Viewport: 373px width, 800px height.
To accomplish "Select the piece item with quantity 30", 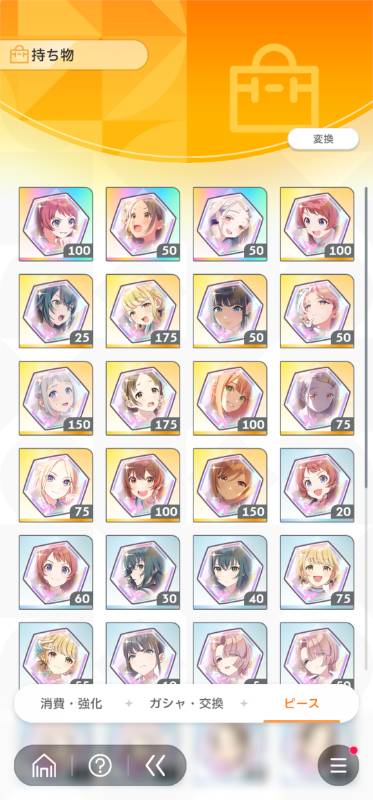I will [x=143, y=572].
